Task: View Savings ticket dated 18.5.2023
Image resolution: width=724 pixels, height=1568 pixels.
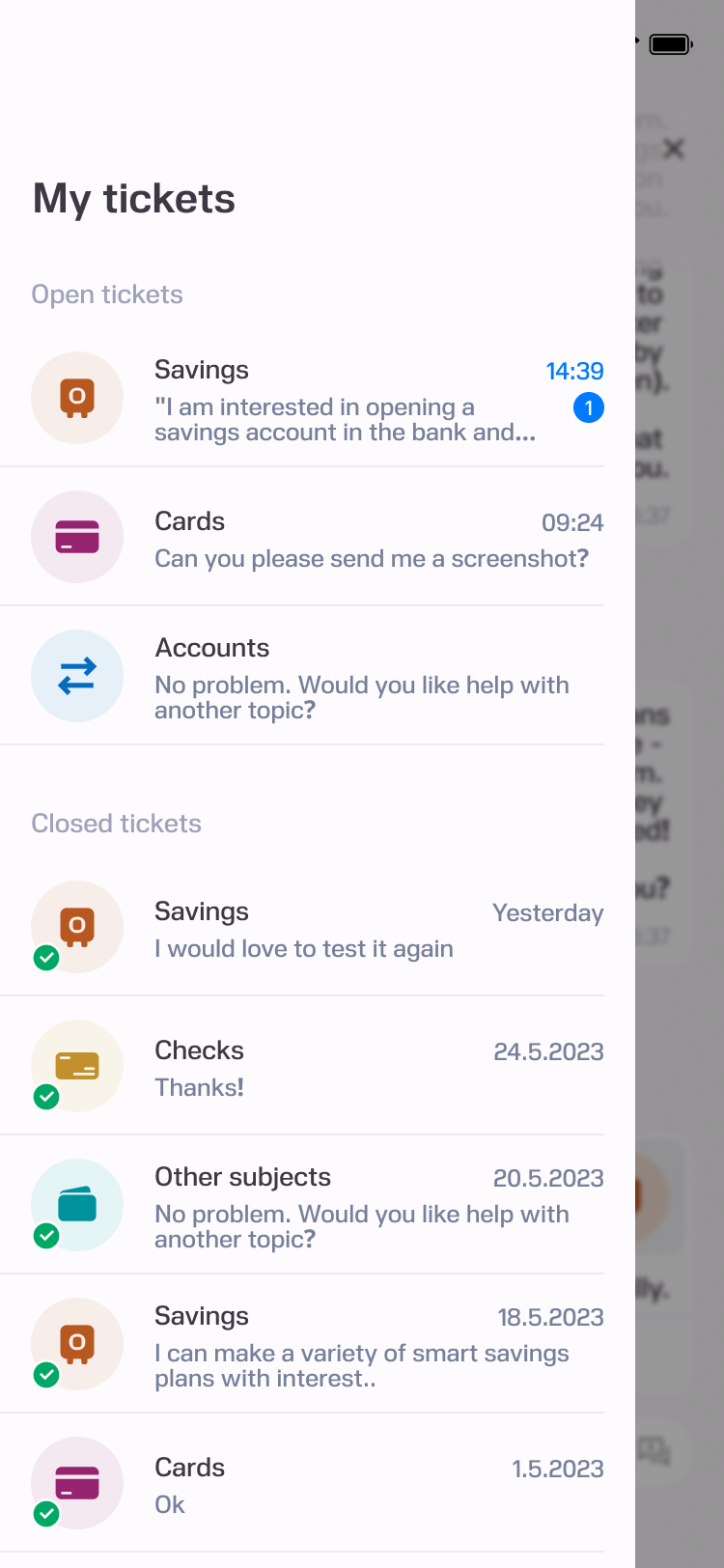Action: click(x=303, y=1344)
